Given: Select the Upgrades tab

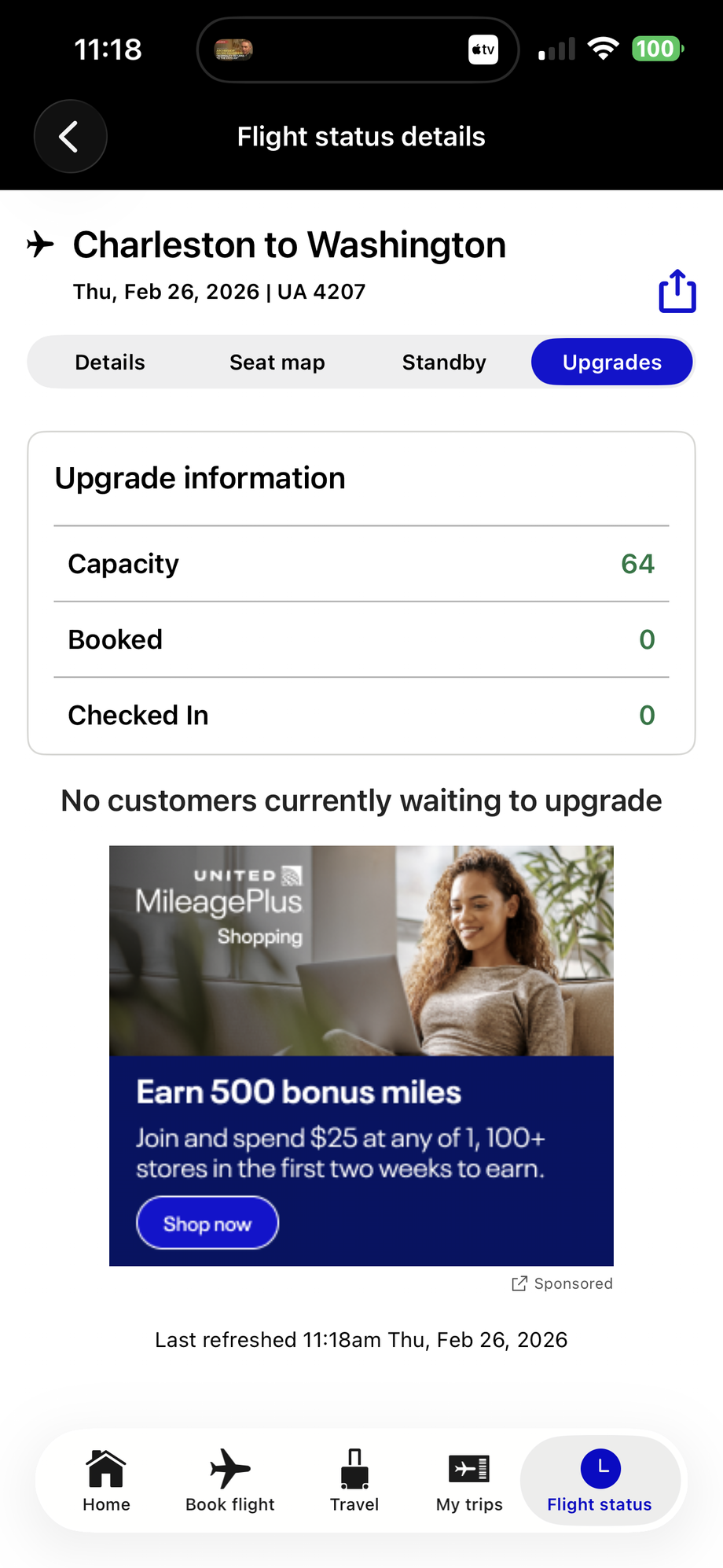Looking at the screenshot, I should tap(611, 363).
